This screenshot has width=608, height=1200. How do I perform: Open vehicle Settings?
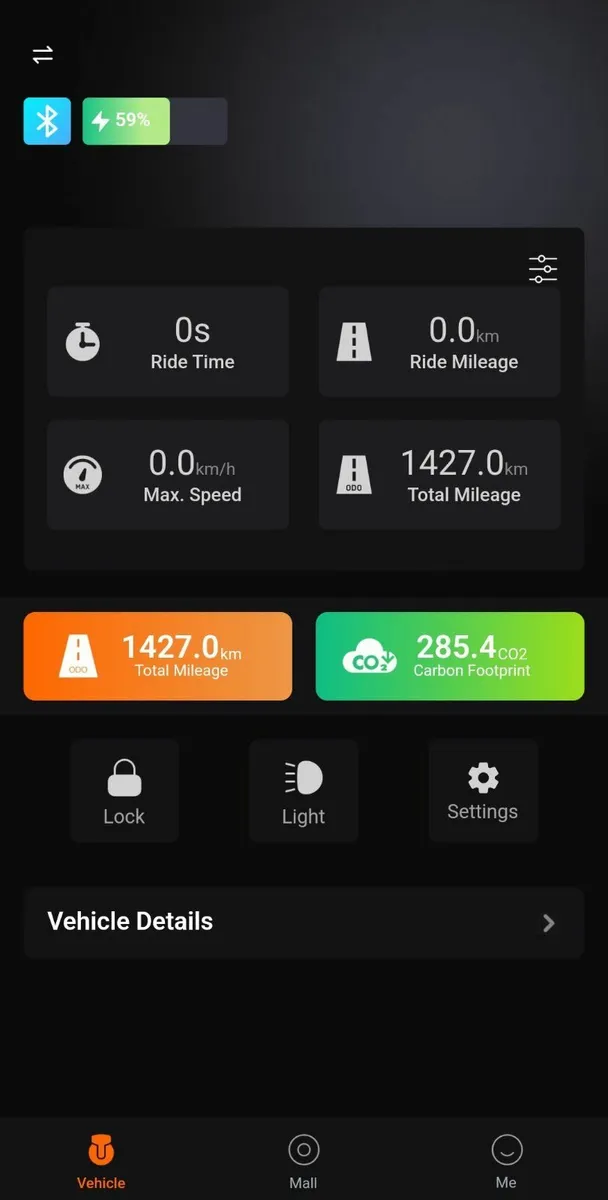(483, 791)
